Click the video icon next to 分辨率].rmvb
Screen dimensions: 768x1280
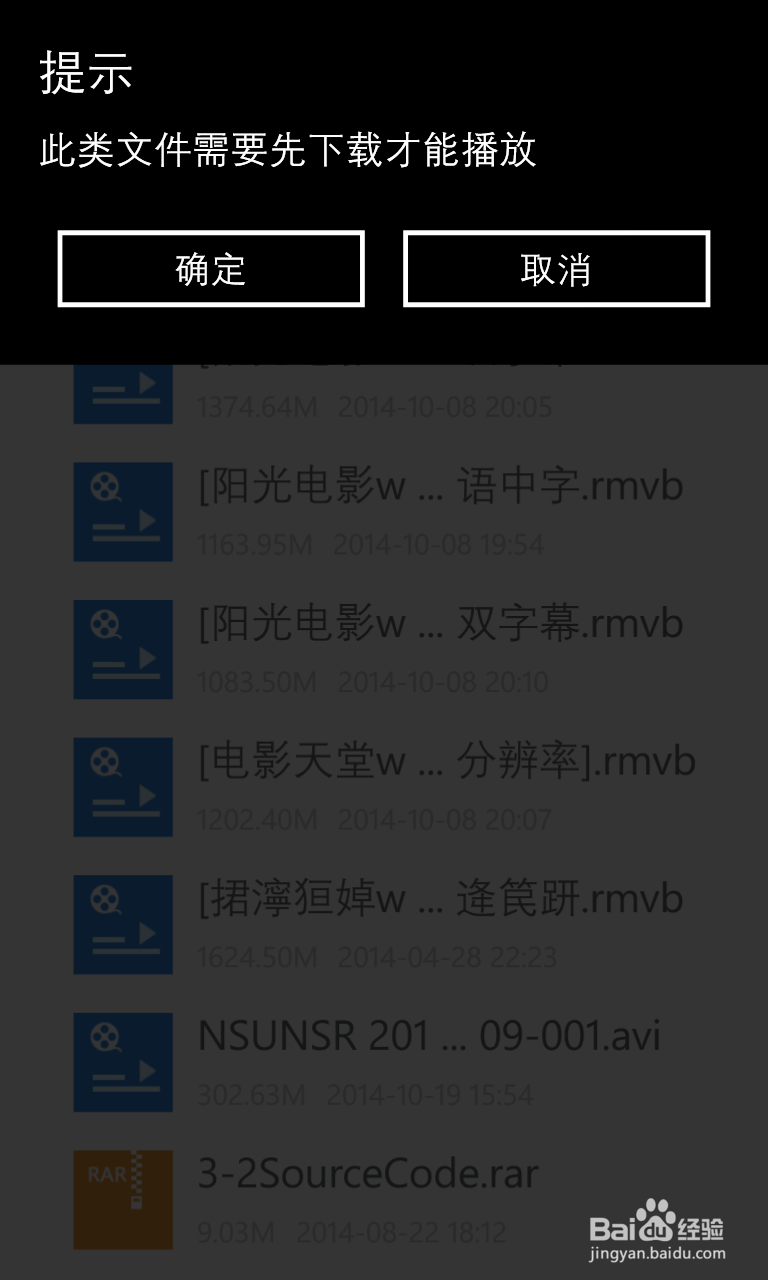click(123, 787)
